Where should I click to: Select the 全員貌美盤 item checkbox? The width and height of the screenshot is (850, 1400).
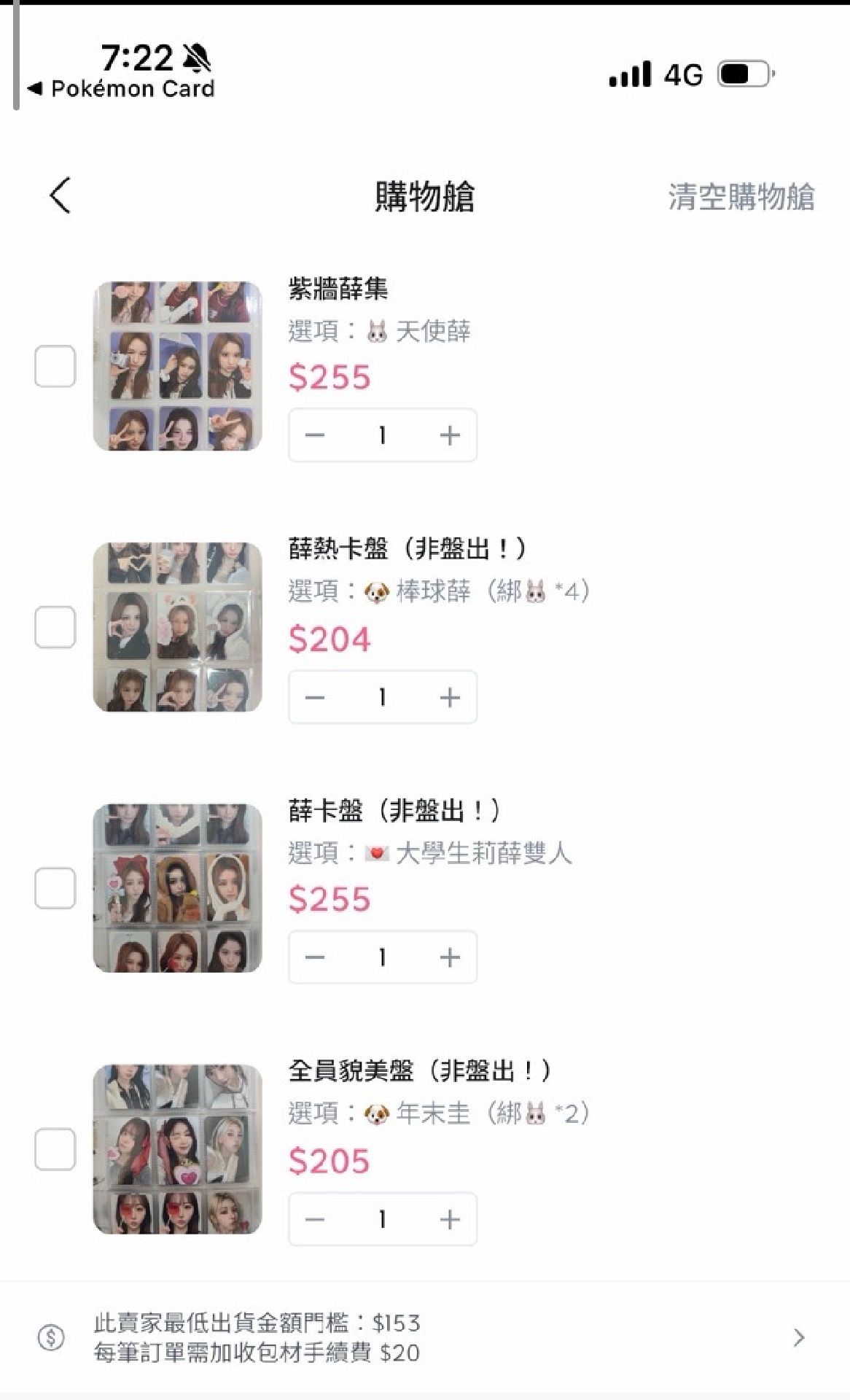(55, 1149)
